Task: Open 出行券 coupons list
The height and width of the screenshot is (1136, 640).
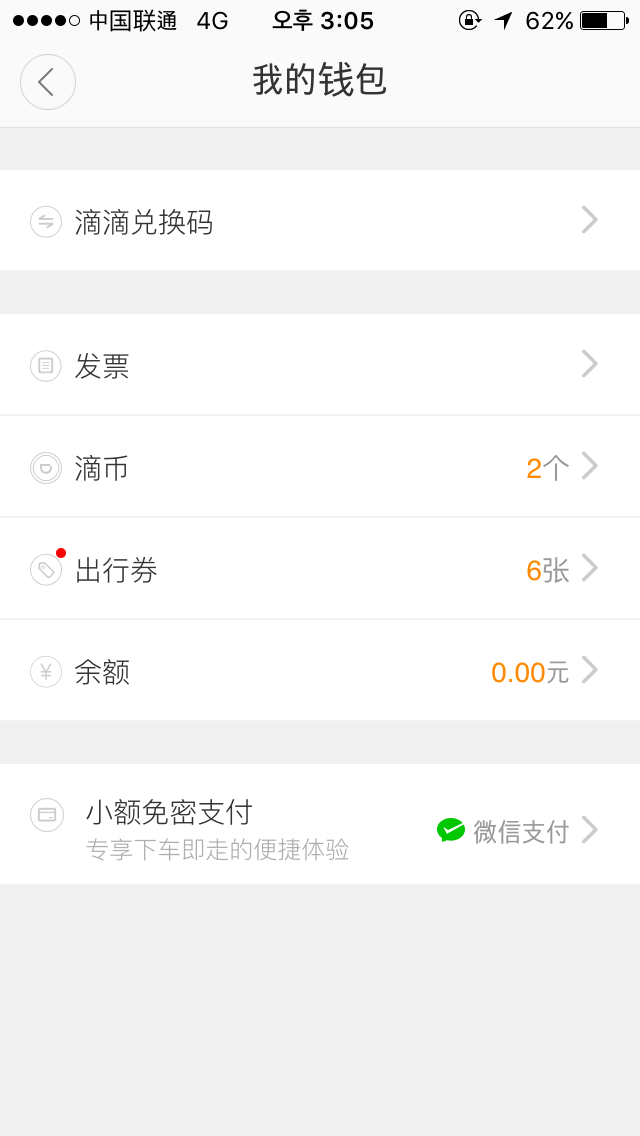Action: [x=320, y=569]
